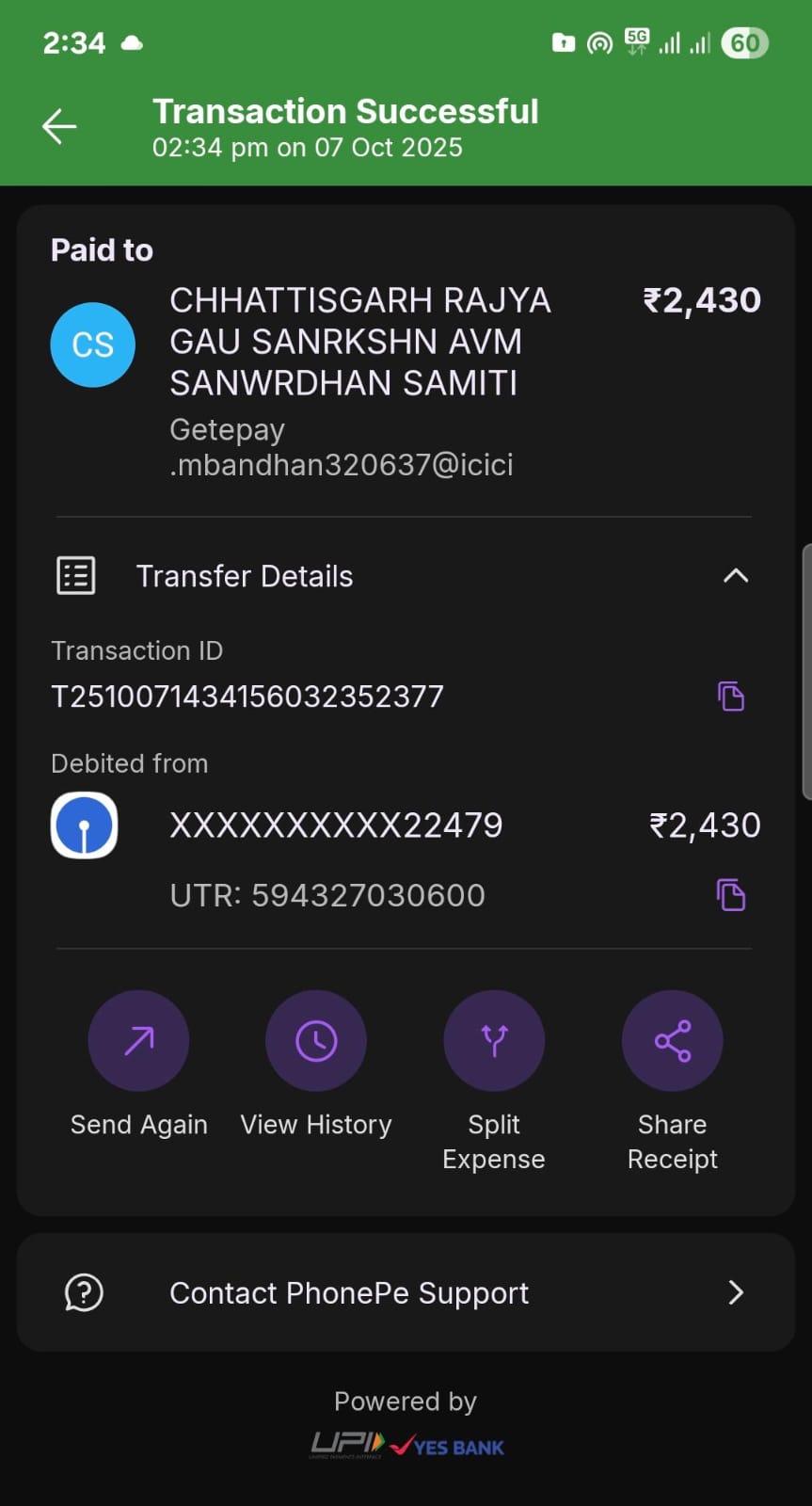Select Split Expense
Image resolution: width=812 pixels, height=1506 pixels.
point(494,1041)
